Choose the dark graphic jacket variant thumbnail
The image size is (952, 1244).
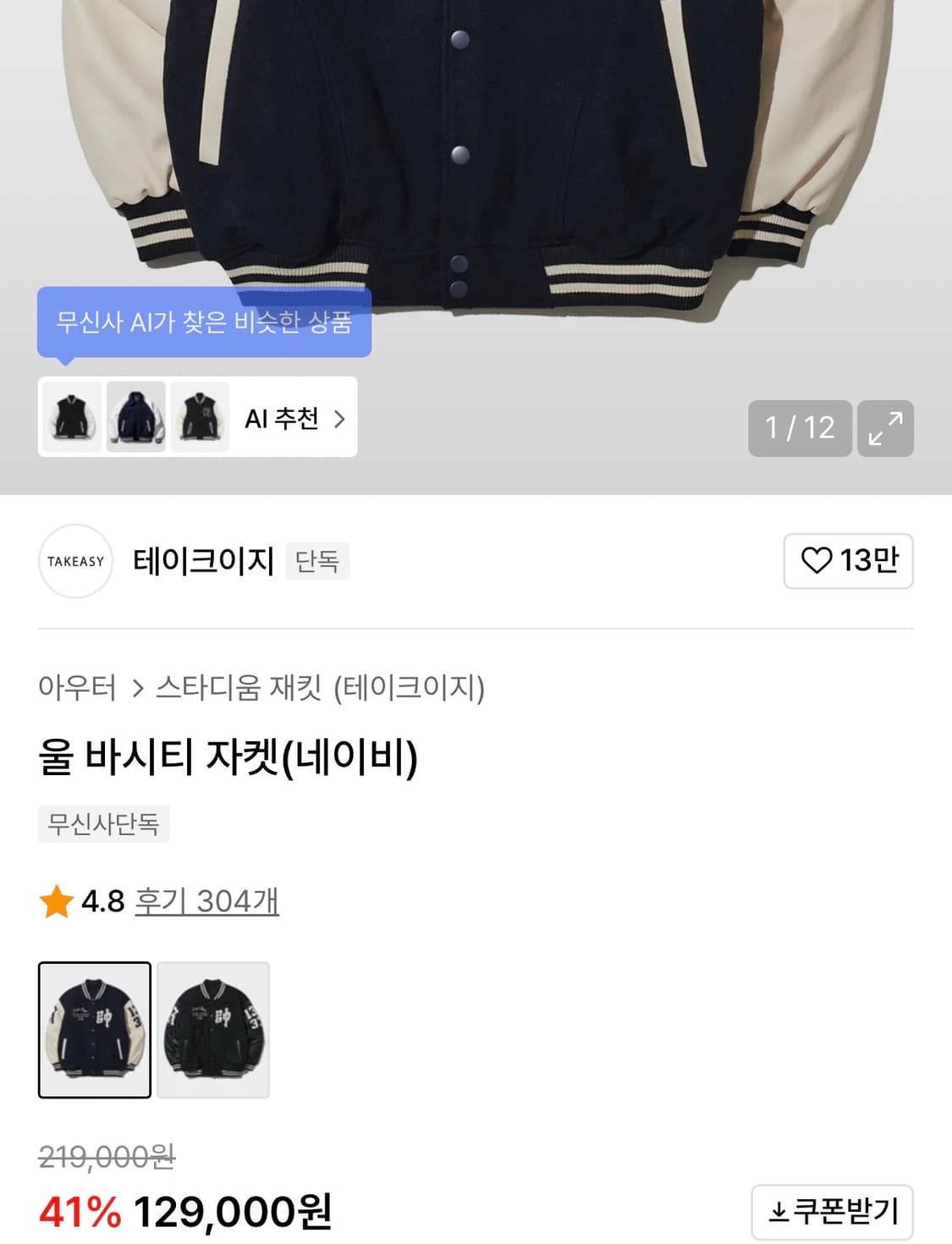click(212, 1032)
